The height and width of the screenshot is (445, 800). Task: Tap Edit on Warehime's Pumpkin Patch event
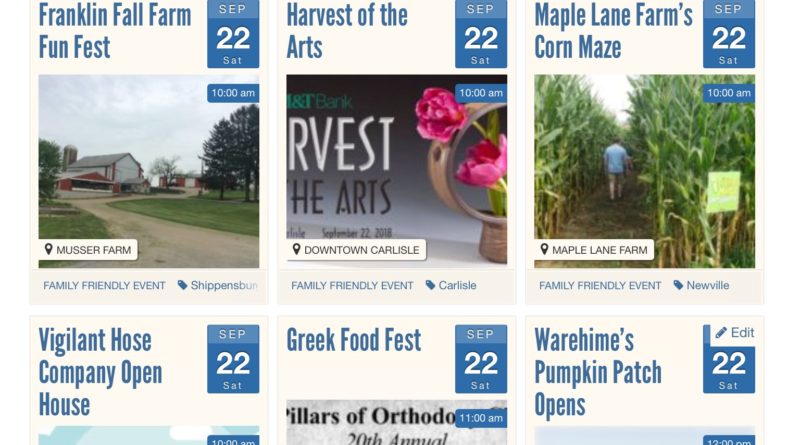click(735, 333)
